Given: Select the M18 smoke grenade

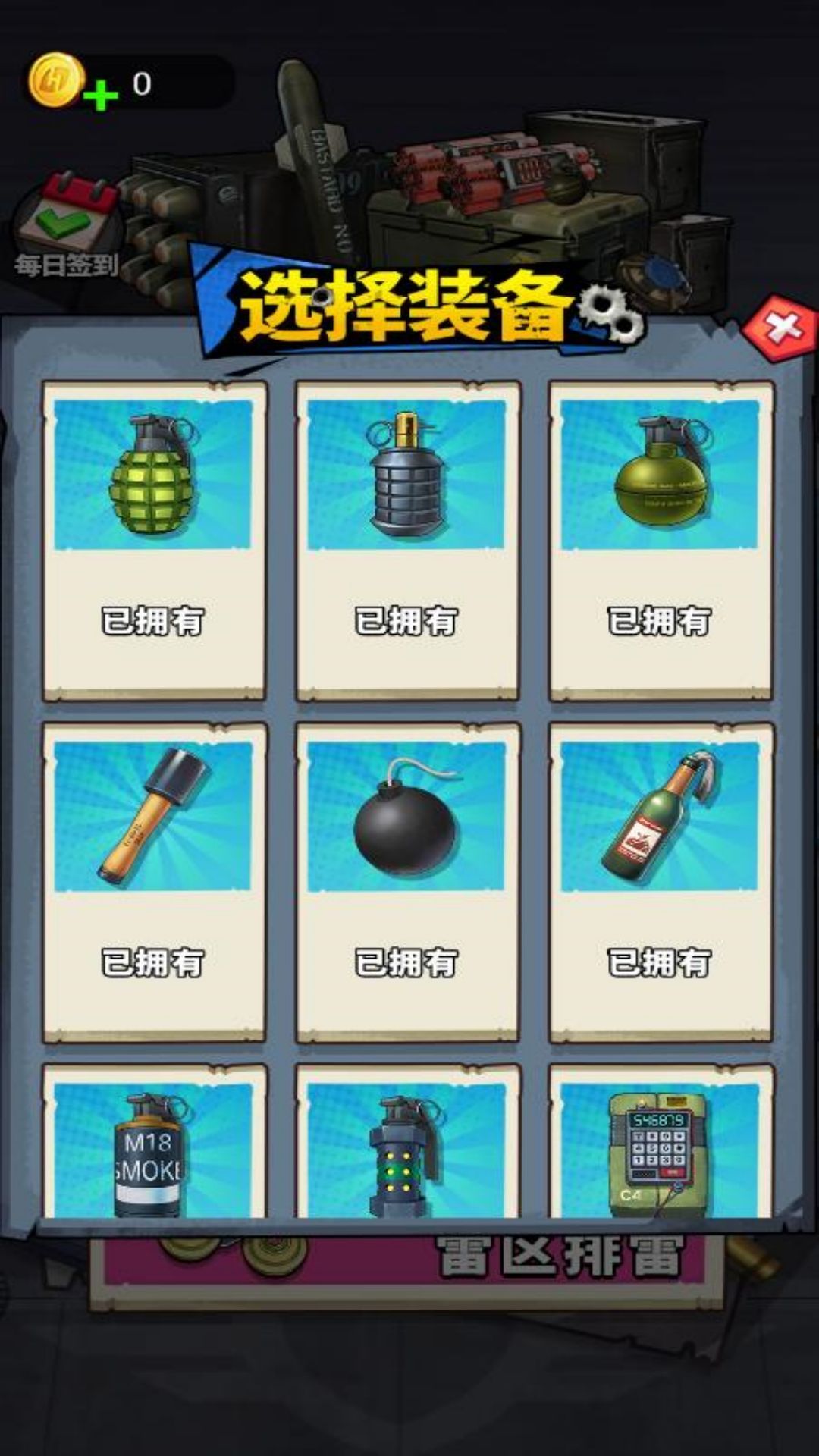Looking at the screenshot, I should [x=154, y=1149].
